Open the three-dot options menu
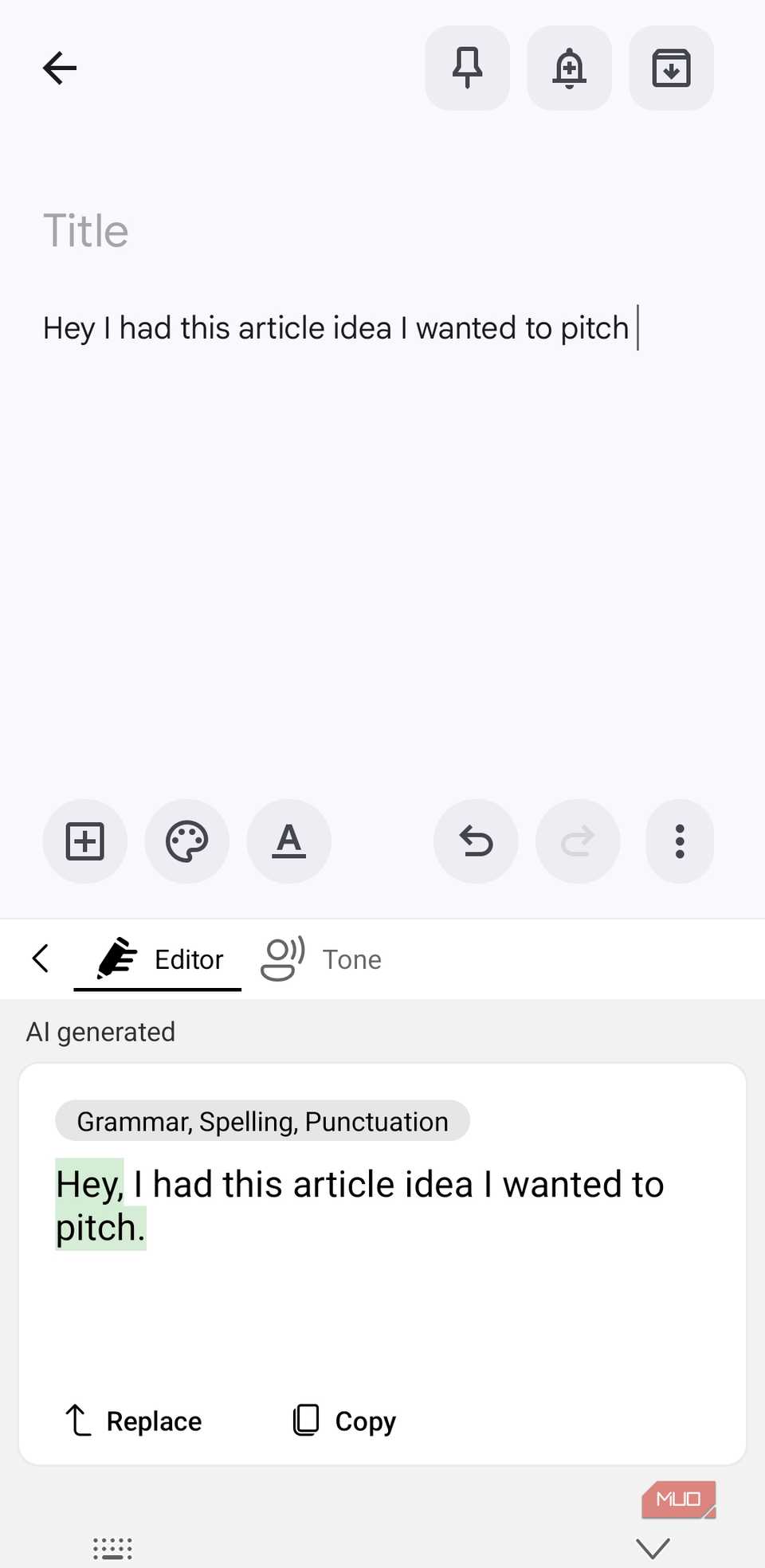The image size is (765, 1568). 679,841
